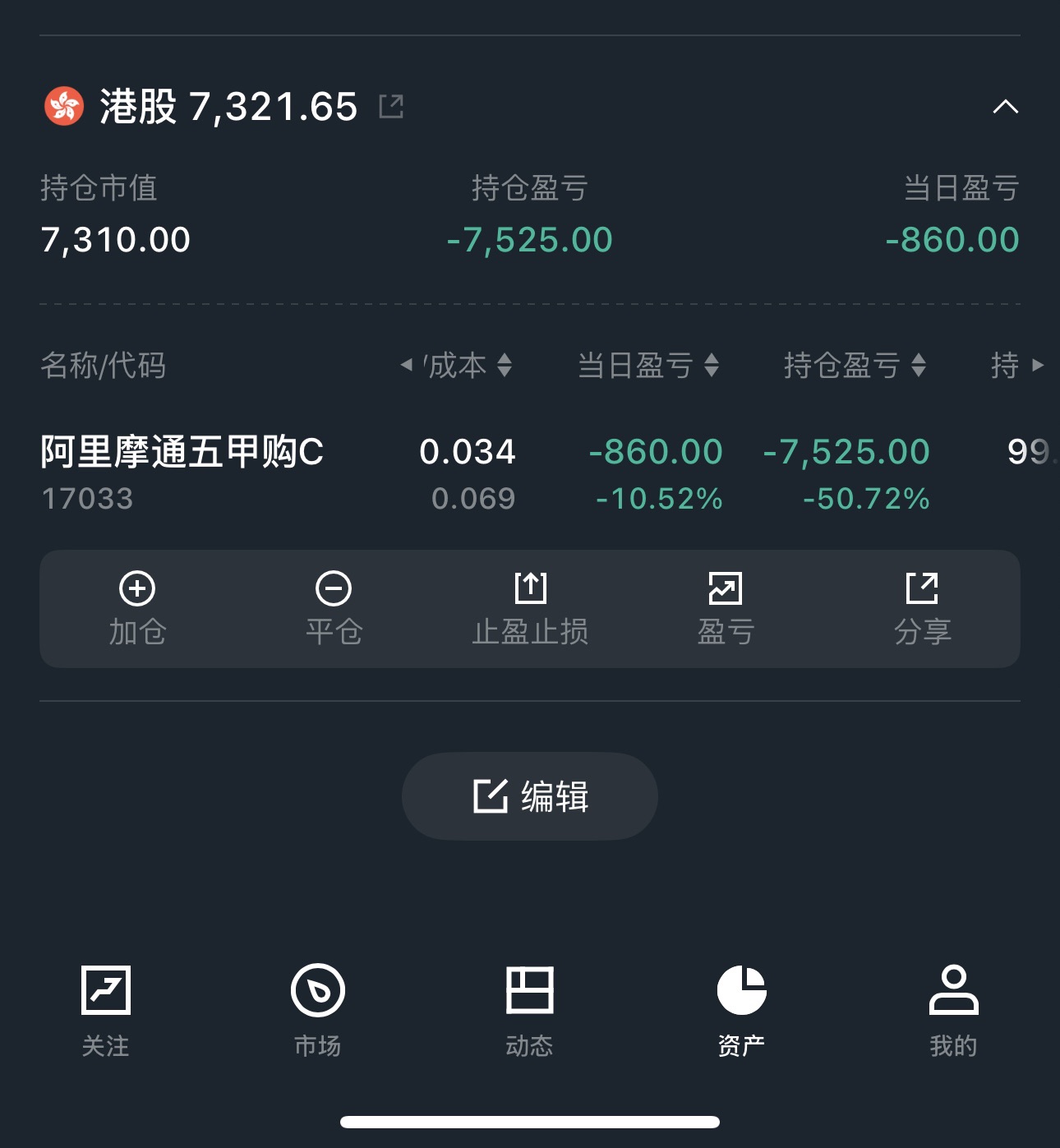Open the 阿里摩通五甲购C position row
The width and height of the screenshot is (1060, 1148).
182,473
